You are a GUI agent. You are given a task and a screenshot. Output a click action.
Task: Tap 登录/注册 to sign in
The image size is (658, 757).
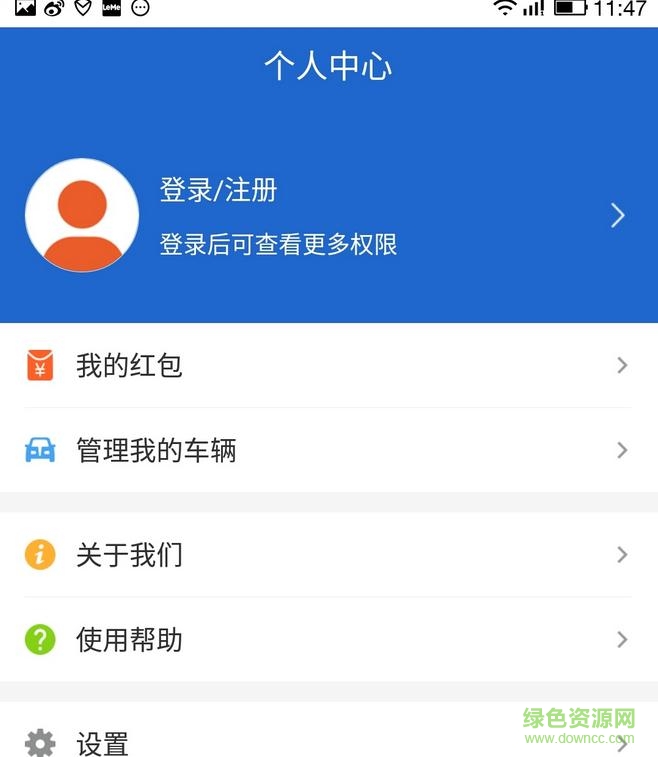click(218, 190)
